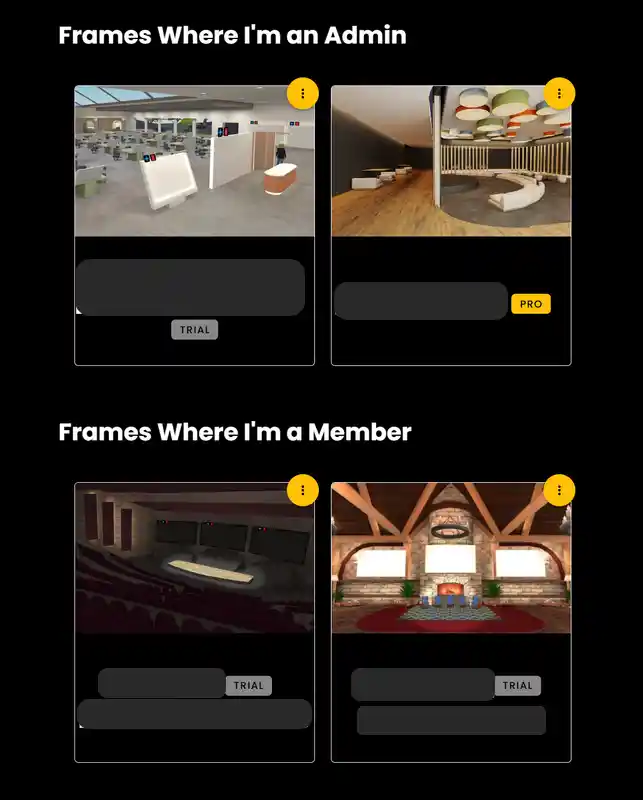The image size is (643, 800).
Task: Open the PRO lounge frame card
Action: (451, 162)
